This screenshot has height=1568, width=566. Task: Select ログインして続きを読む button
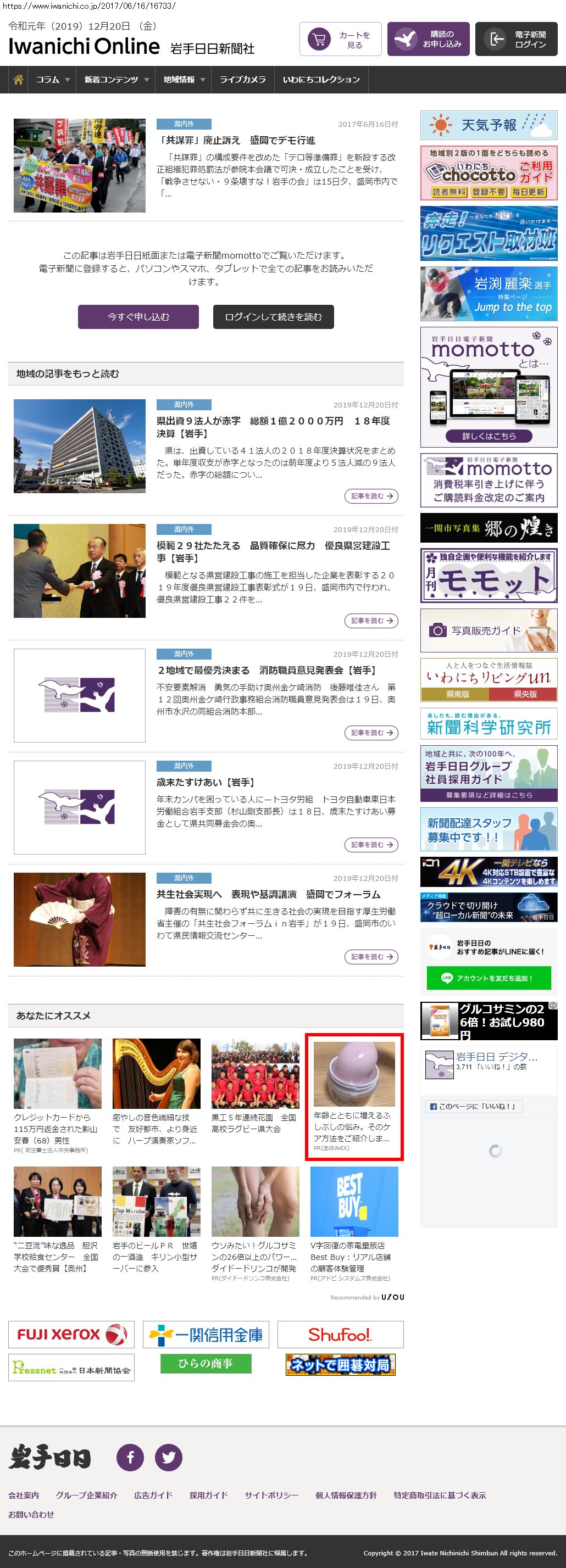tap(273, 316)
